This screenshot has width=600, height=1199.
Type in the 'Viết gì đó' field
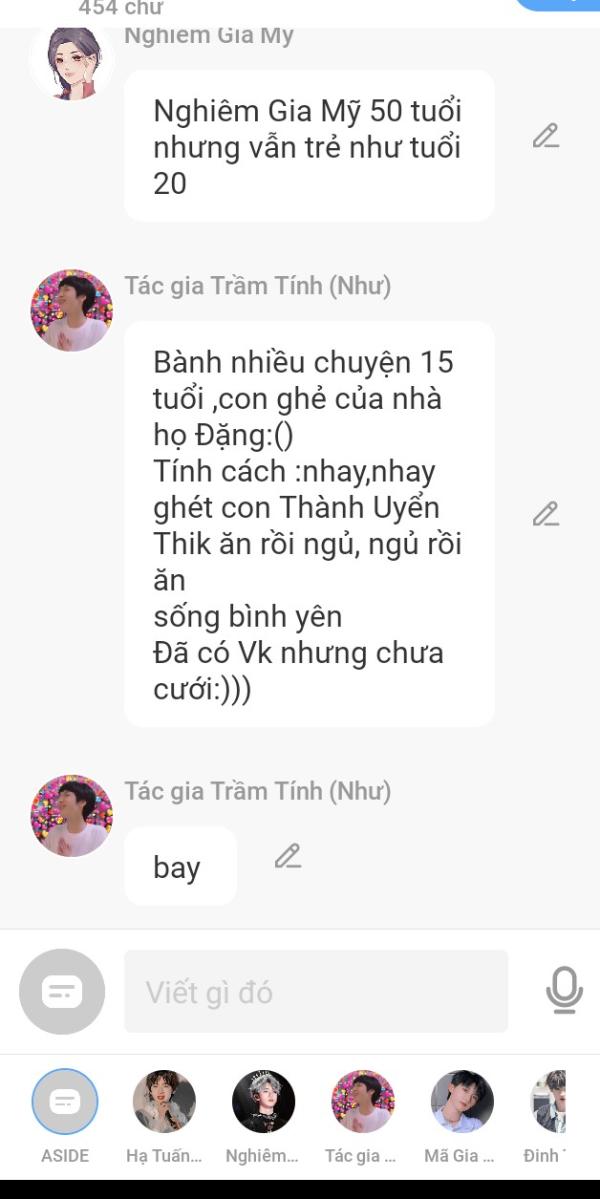(x=315, y=992)
